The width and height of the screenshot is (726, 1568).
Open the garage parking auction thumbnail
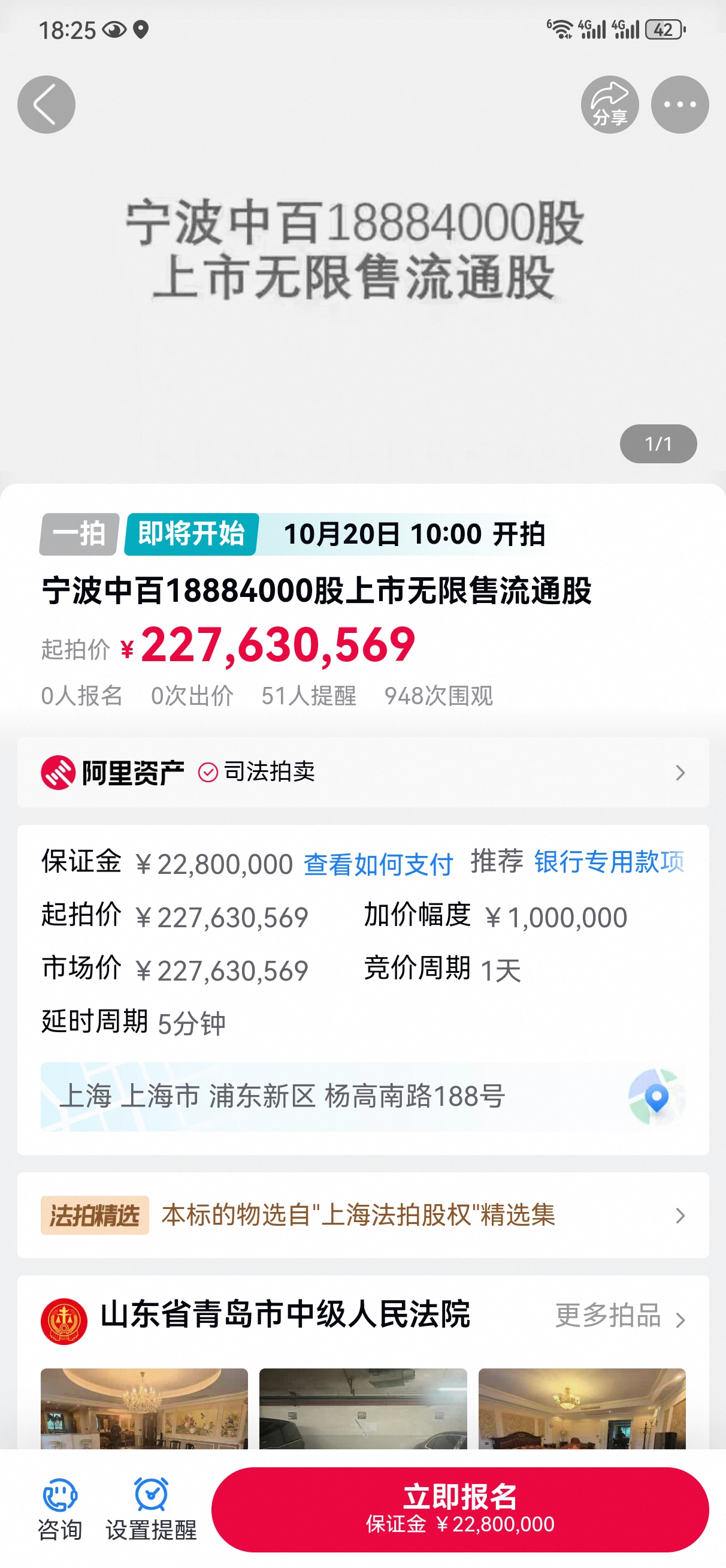(362, 1408)
